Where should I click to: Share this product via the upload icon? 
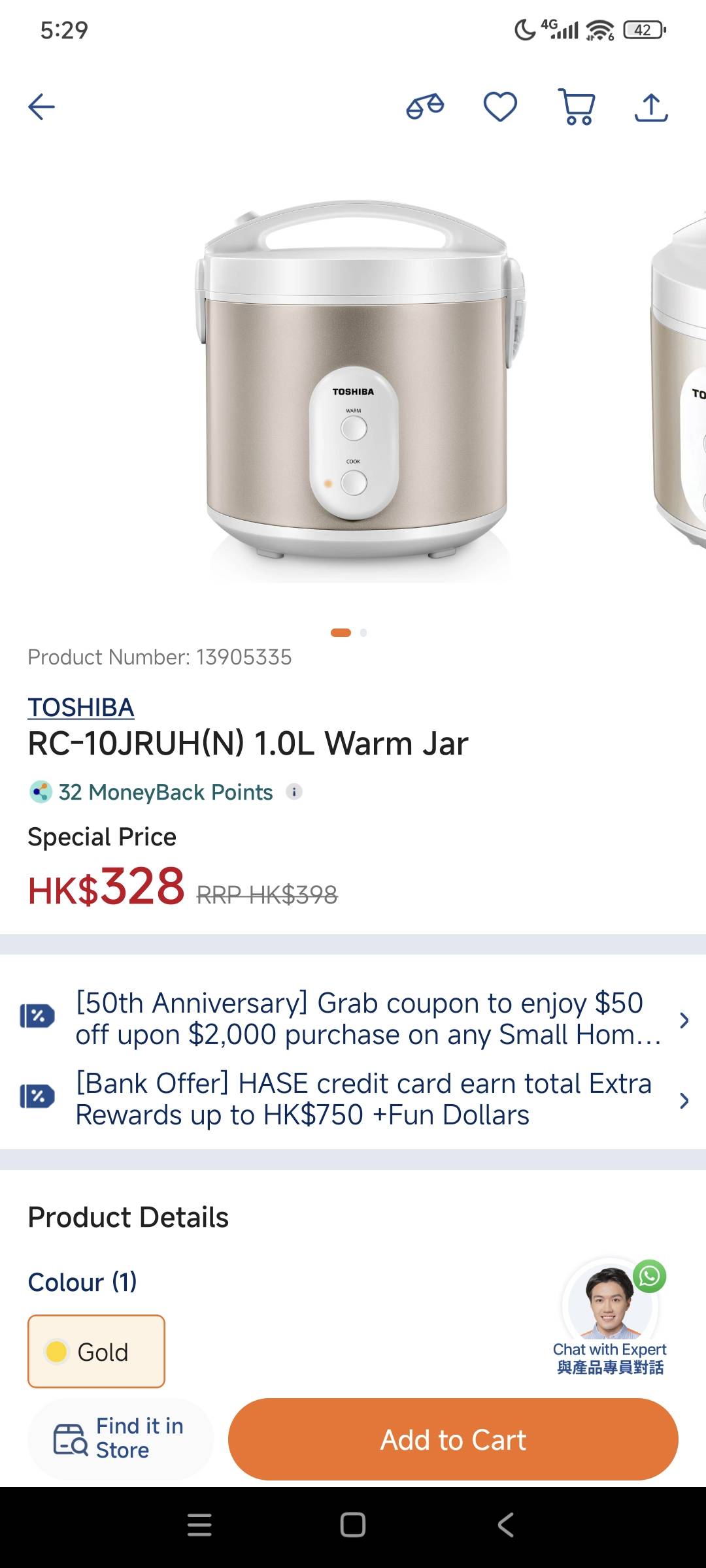(x=651, y=107)
